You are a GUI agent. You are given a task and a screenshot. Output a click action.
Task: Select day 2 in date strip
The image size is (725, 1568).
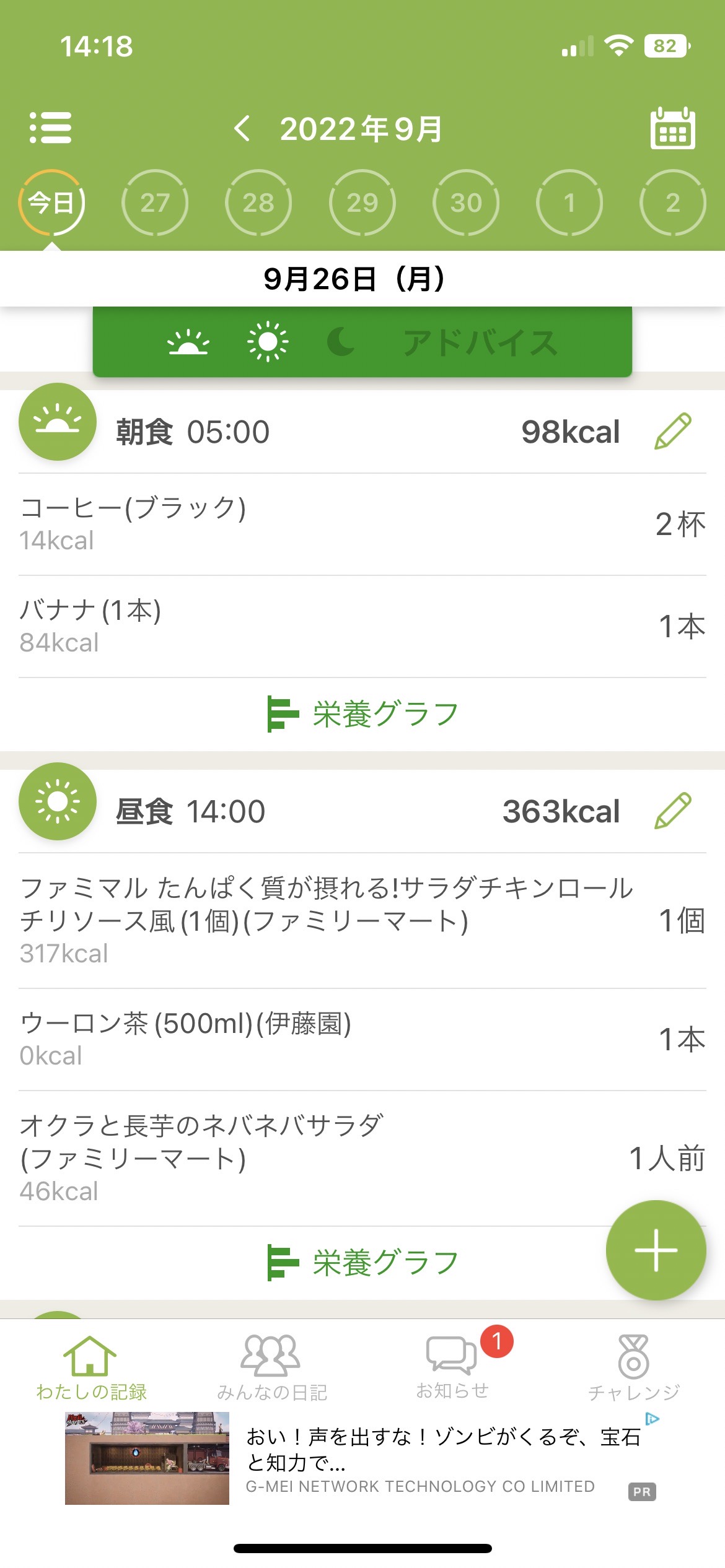click(x=673, y=203)
